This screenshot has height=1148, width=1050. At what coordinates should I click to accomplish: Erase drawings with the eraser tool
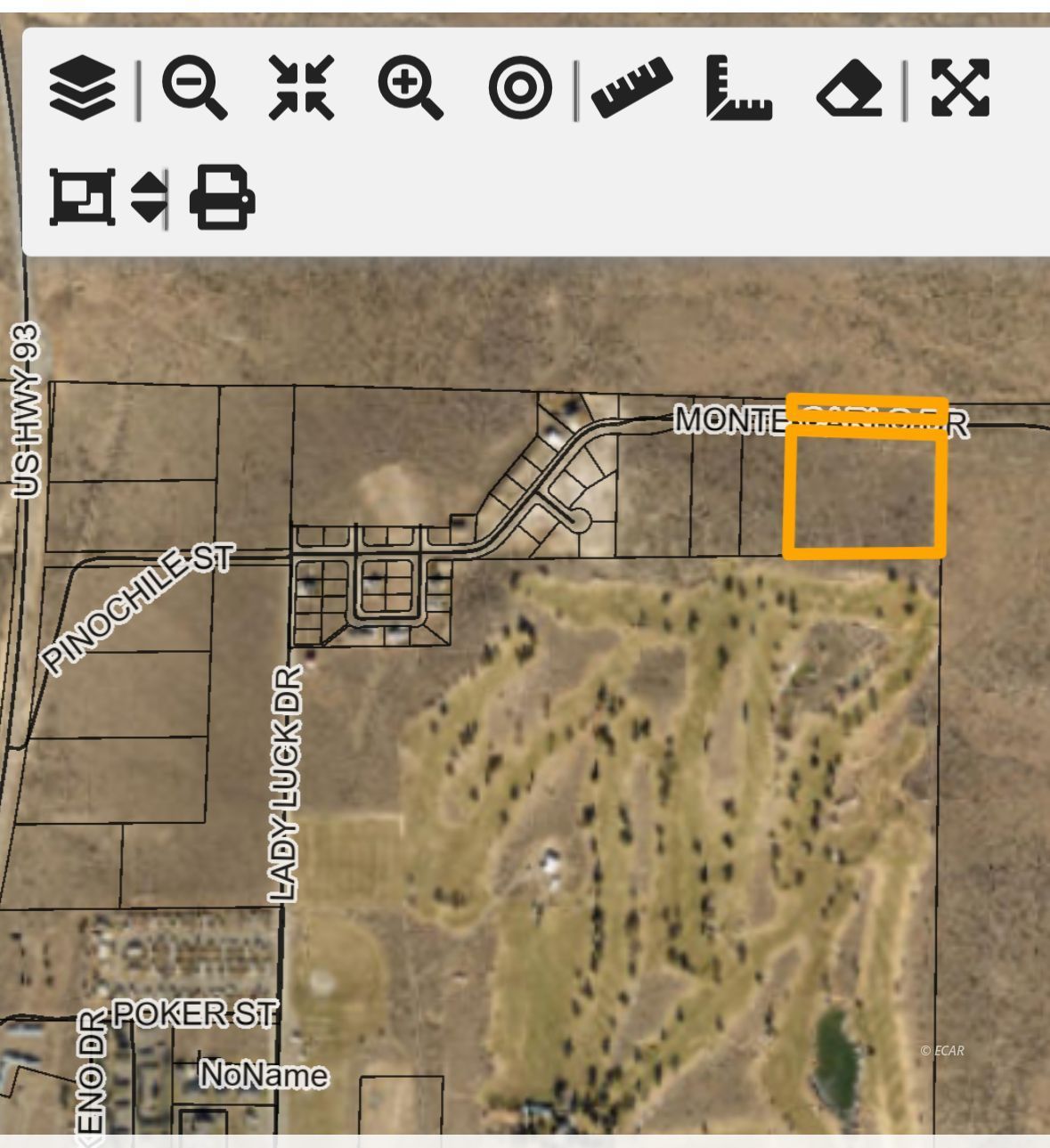849,90
